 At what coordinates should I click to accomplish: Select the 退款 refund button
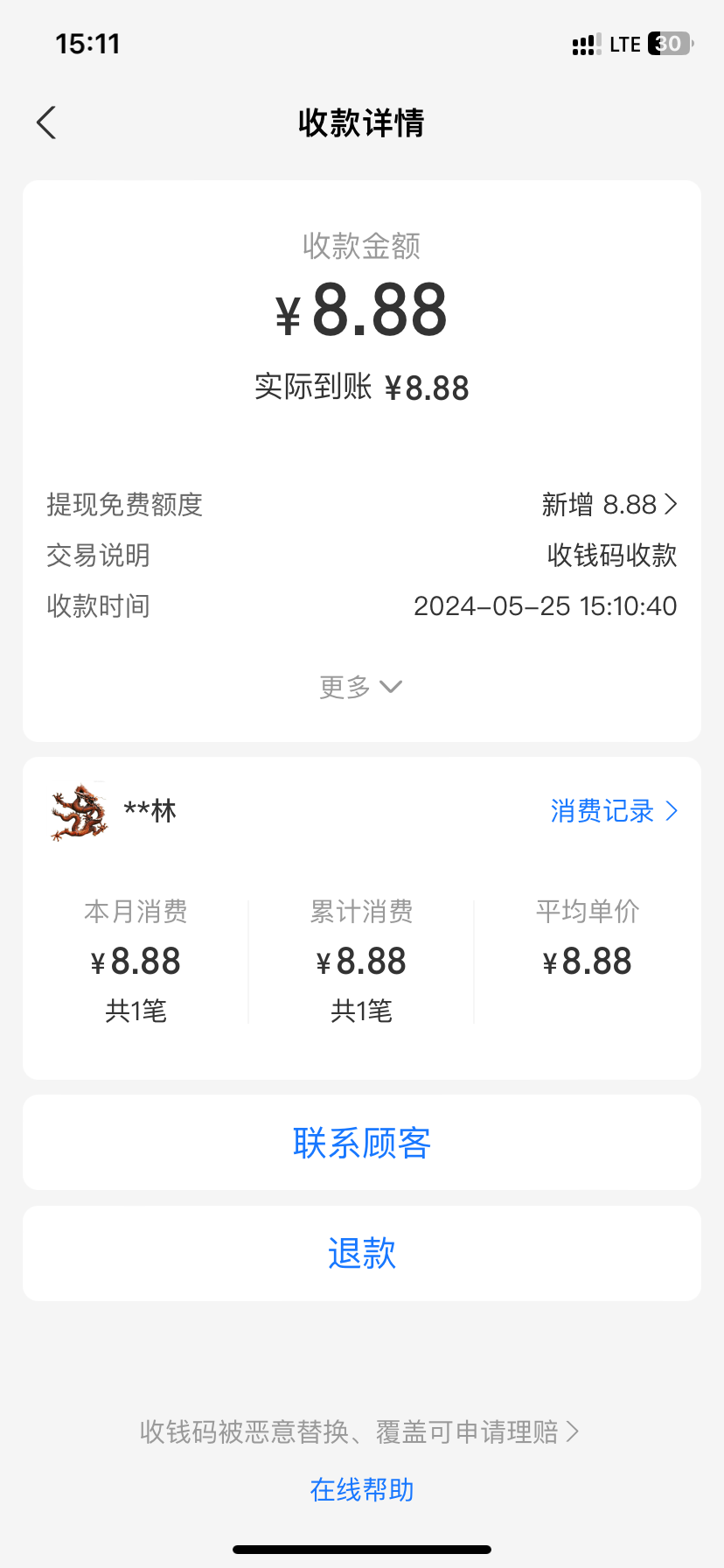click(362, 1253)
